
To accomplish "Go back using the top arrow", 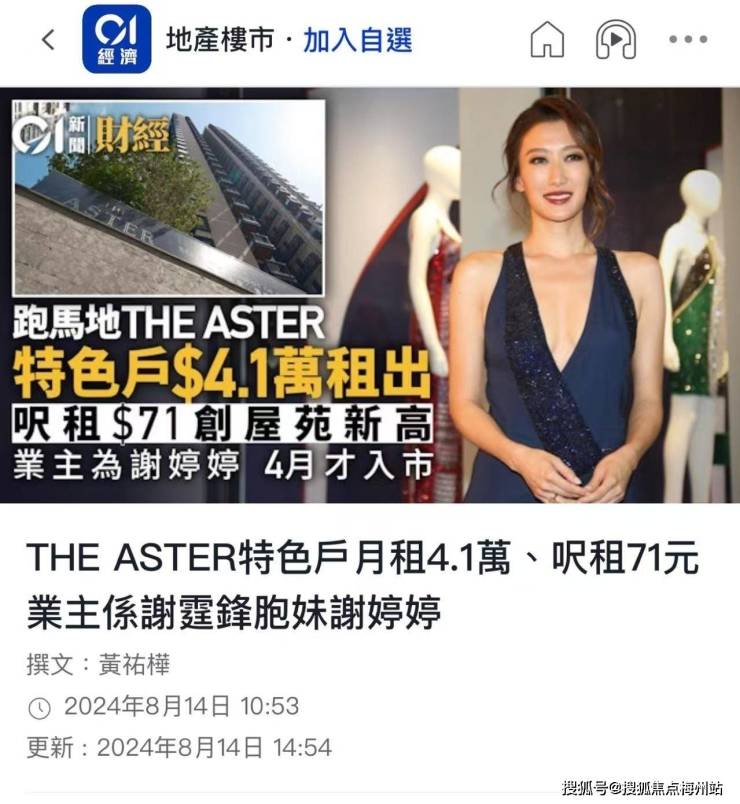I will click(48, 41).
